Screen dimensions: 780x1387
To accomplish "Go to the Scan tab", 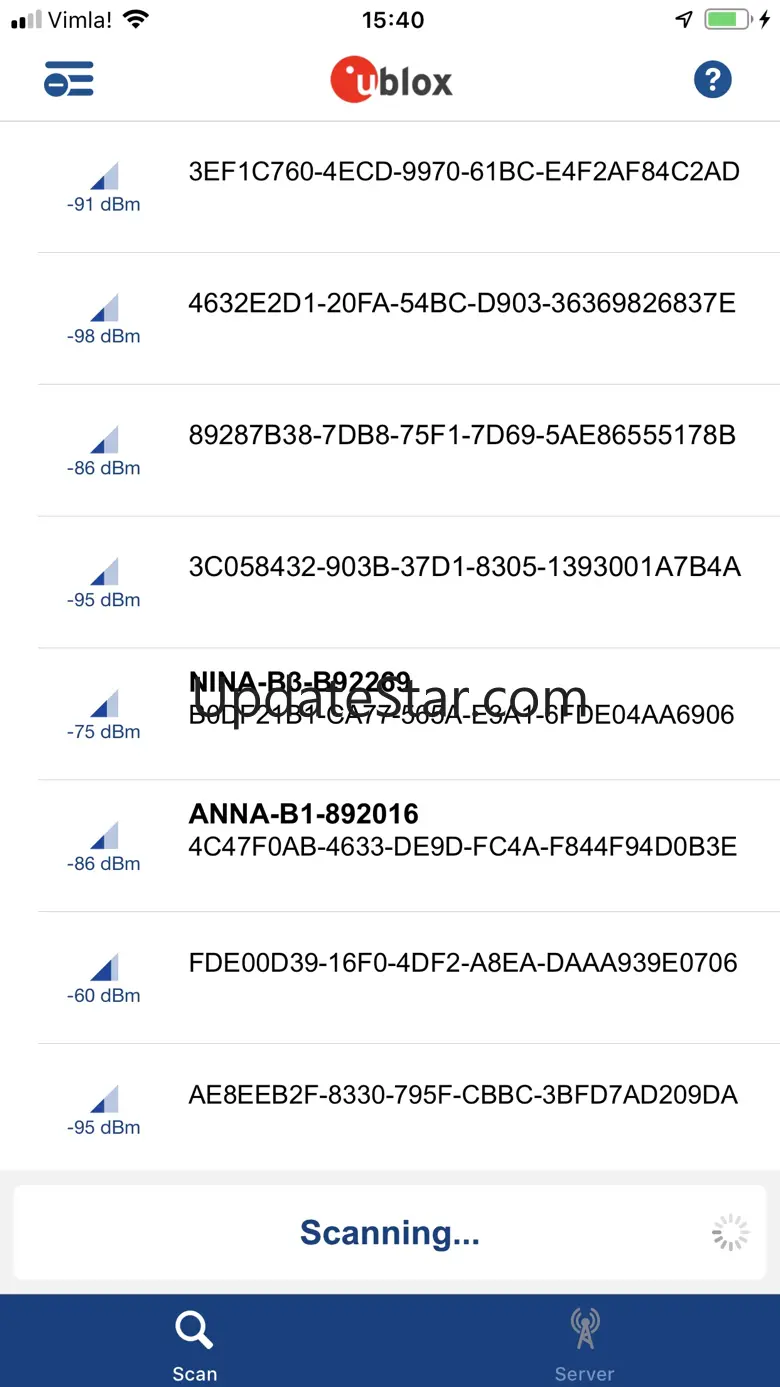I will 194,1342.
